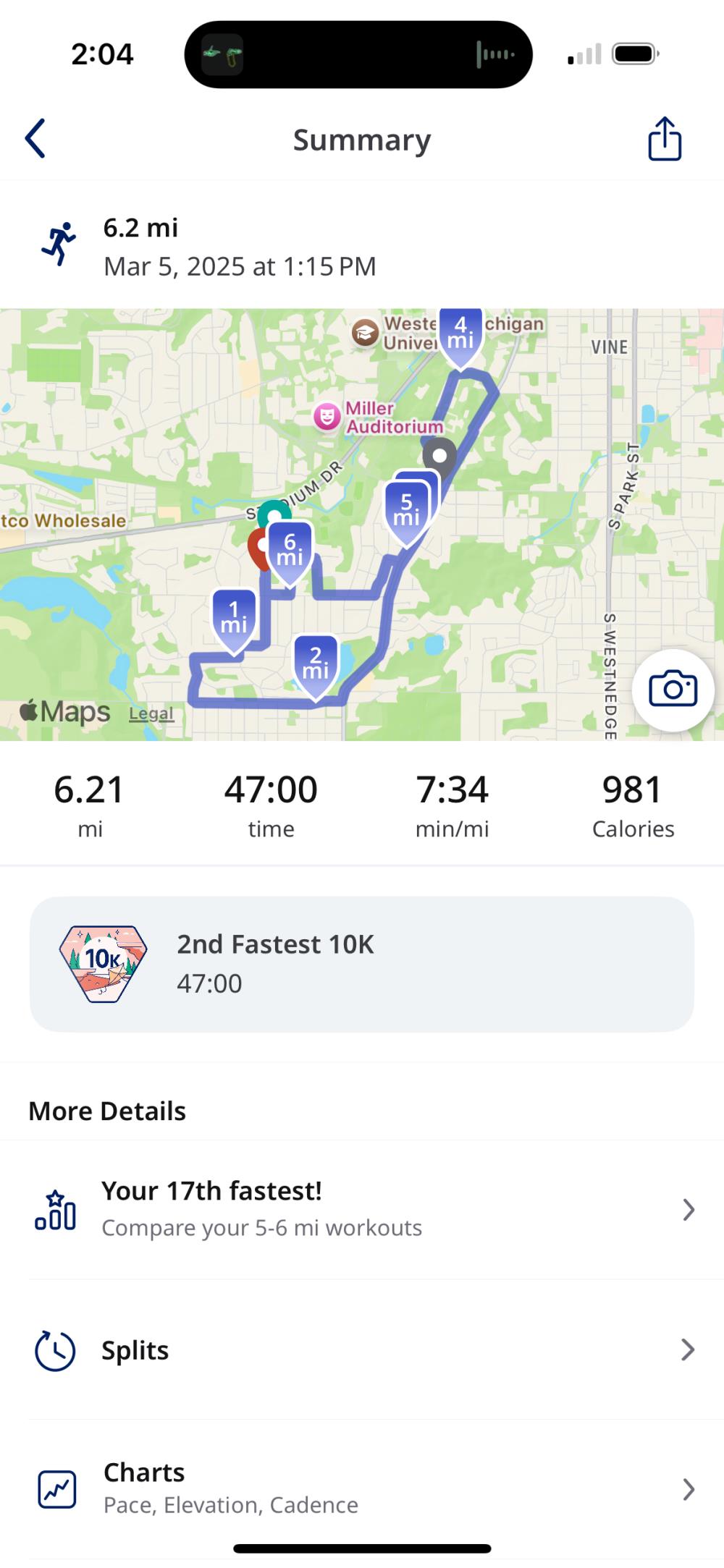Viewport: 724px width, 1568px height.
Task: Open the Splits details
Action: pos(361,1349)
